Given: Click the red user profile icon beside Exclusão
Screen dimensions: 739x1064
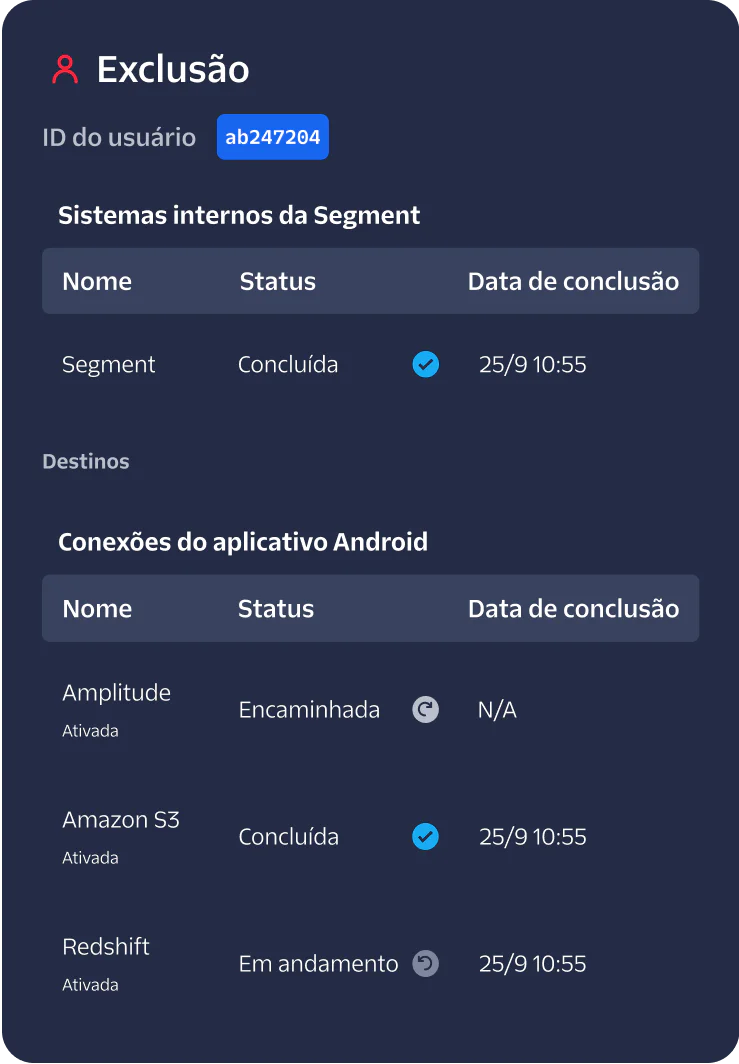Looking at the screenshot, I should click(x=65, y=69).
